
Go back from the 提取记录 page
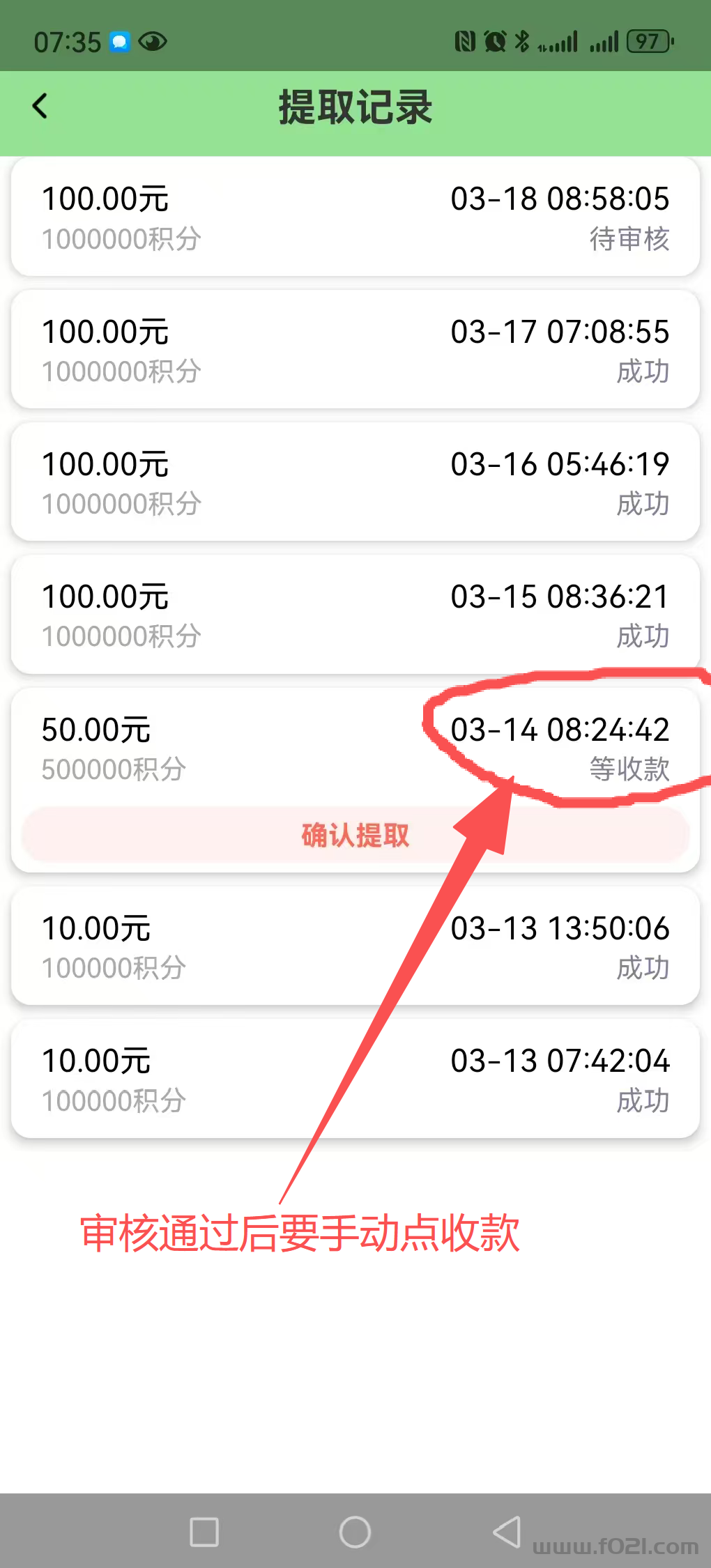[40, 107]
